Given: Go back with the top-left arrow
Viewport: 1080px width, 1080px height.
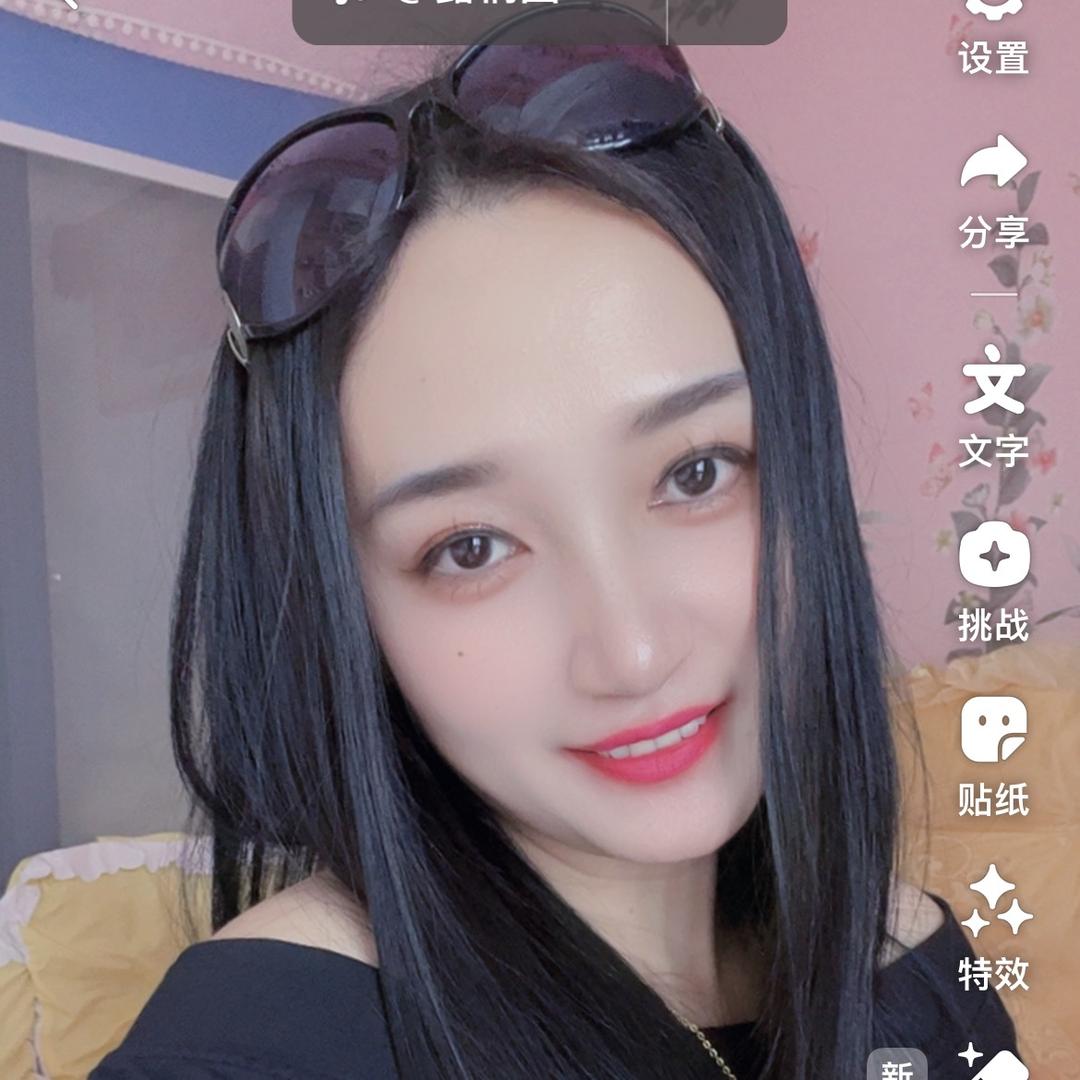Looking at the screenshot, I should point(69,3).
